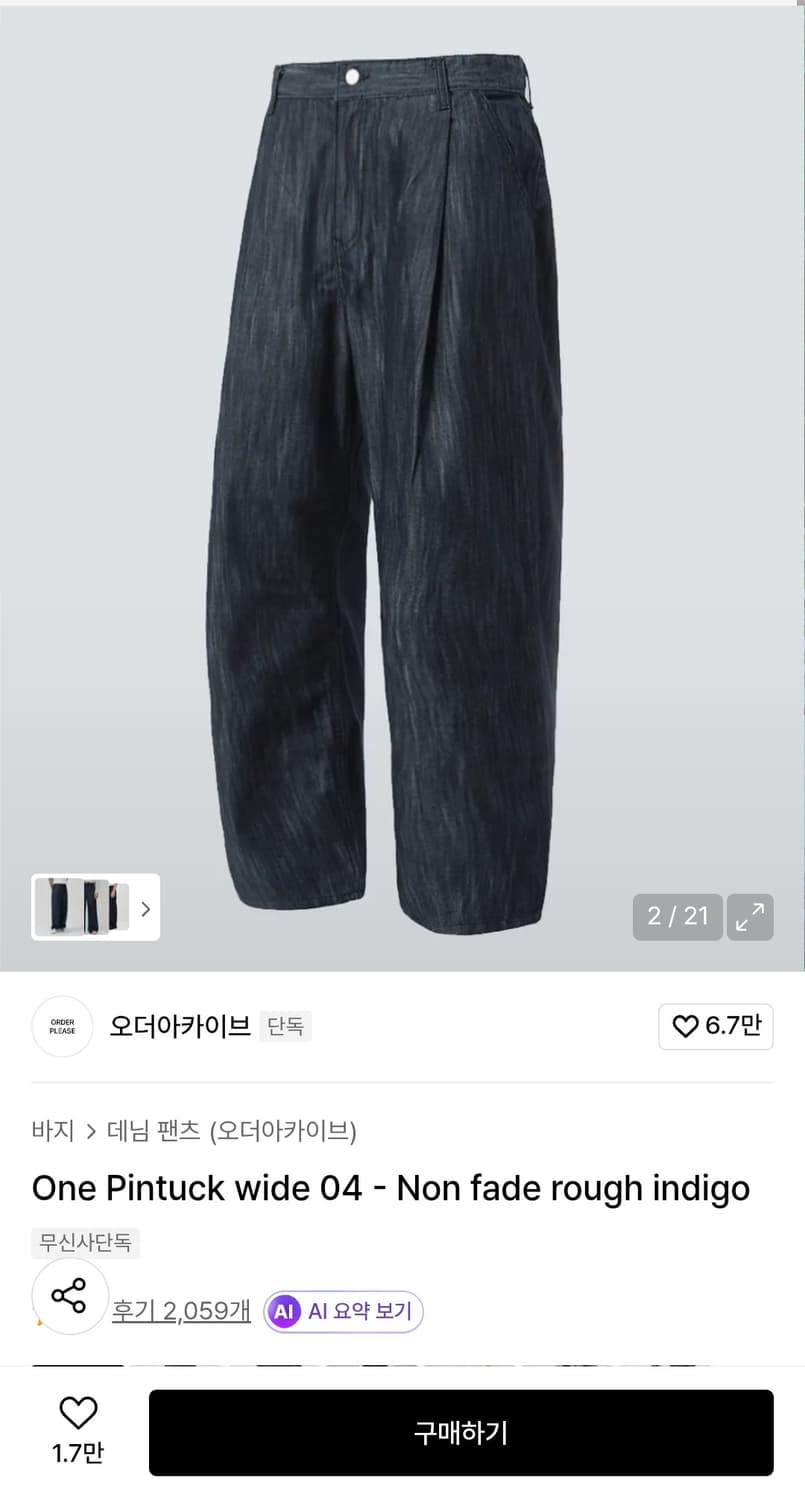Select the 무신사단독 tag

(x=85, y=1243)
